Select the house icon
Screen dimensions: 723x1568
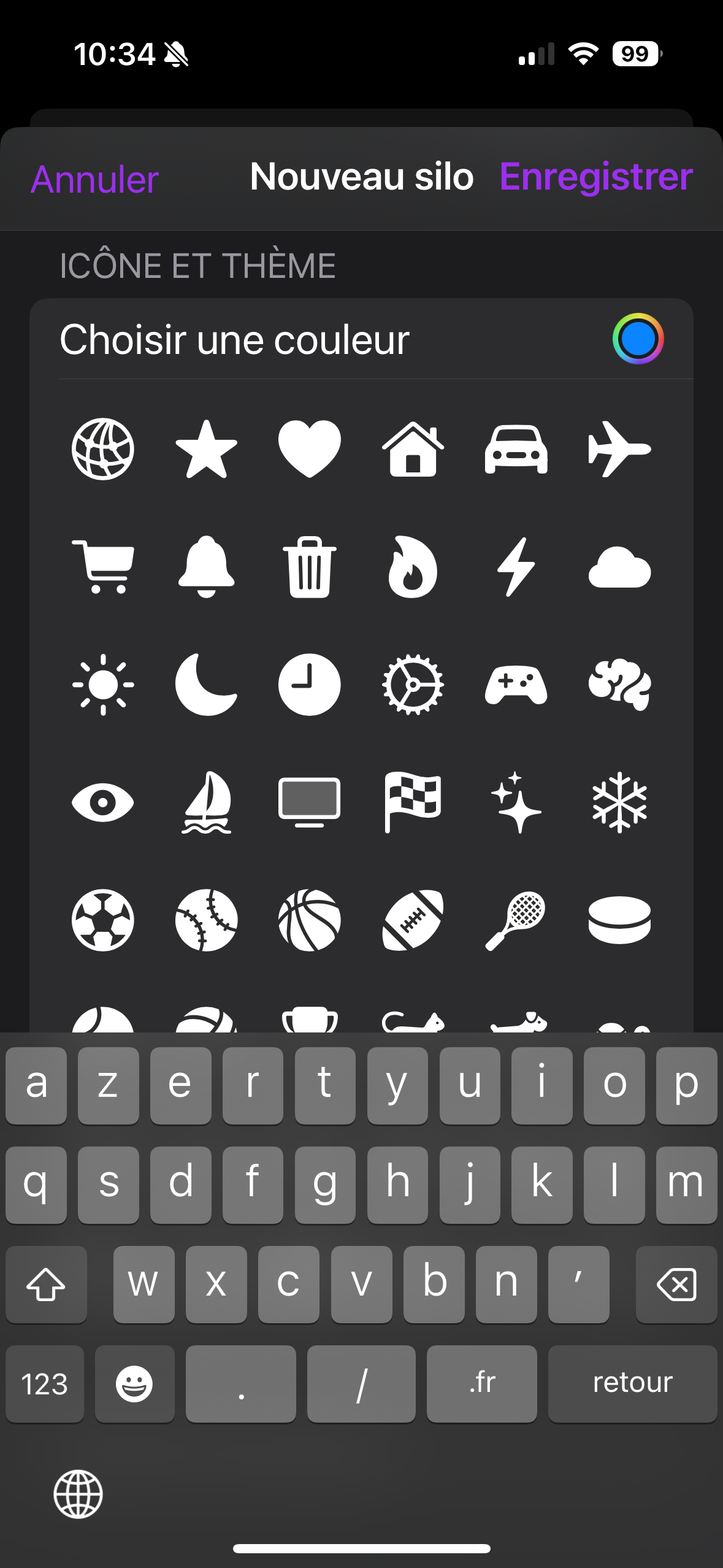click(x=413, y=449)
